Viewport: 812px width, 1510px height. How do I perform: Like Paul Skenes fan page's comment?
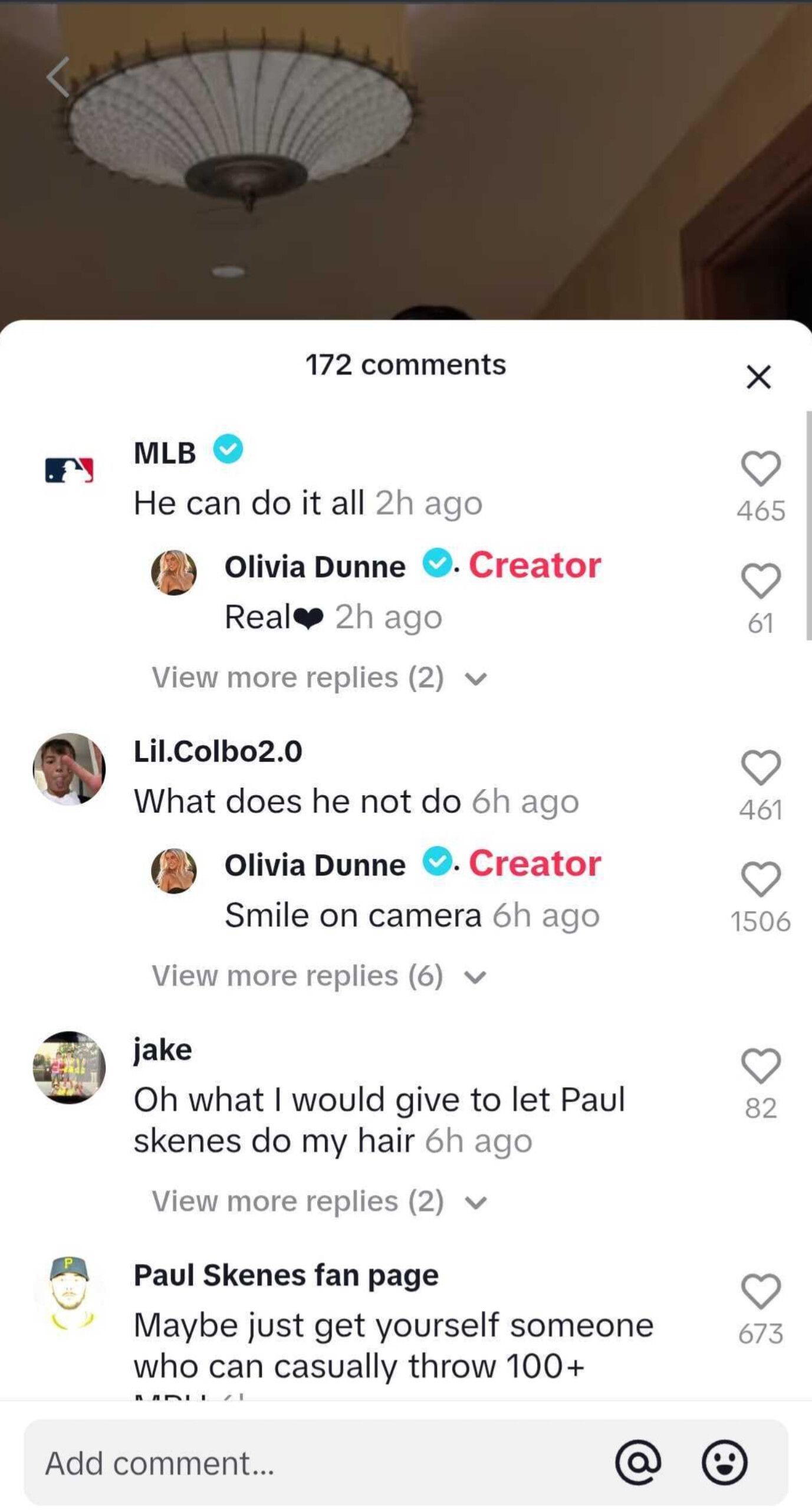760,1291
